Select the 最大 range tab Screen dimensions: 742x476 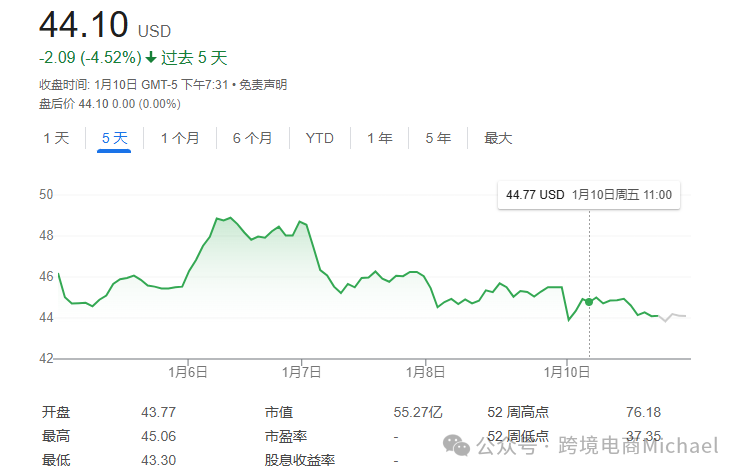[498, 138]
